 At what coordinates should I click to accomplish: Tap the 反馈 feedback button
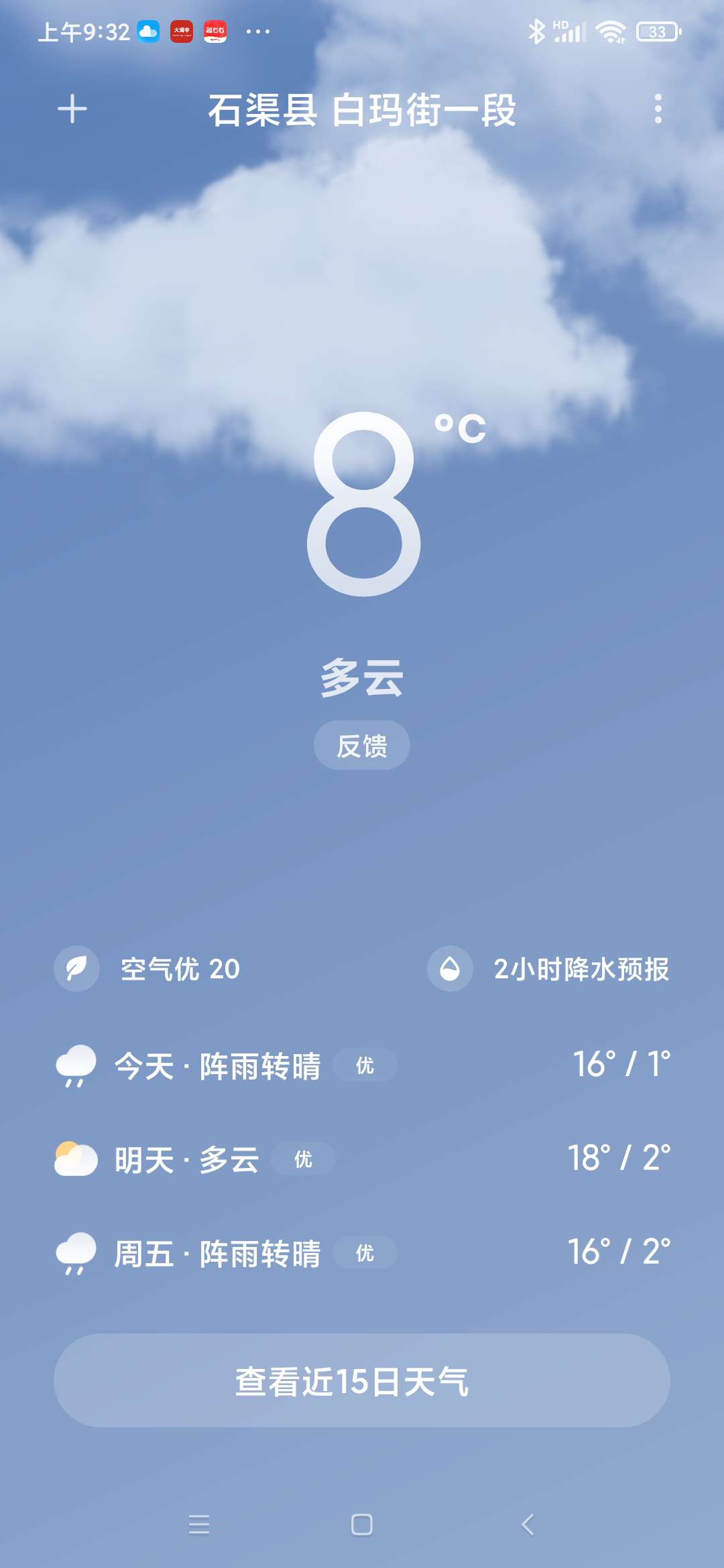[361, 745]
